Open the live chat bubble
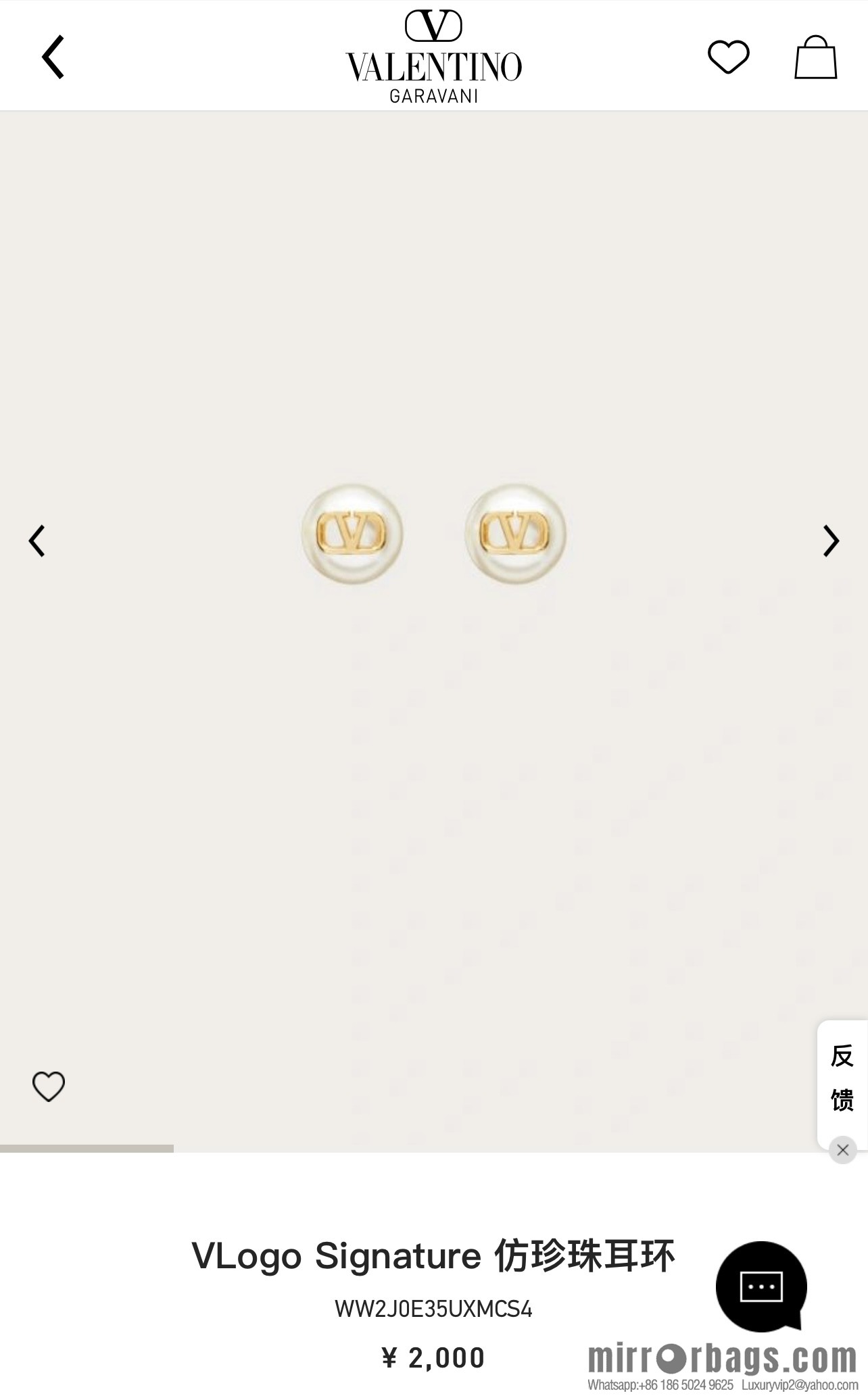 (761, 1286)
